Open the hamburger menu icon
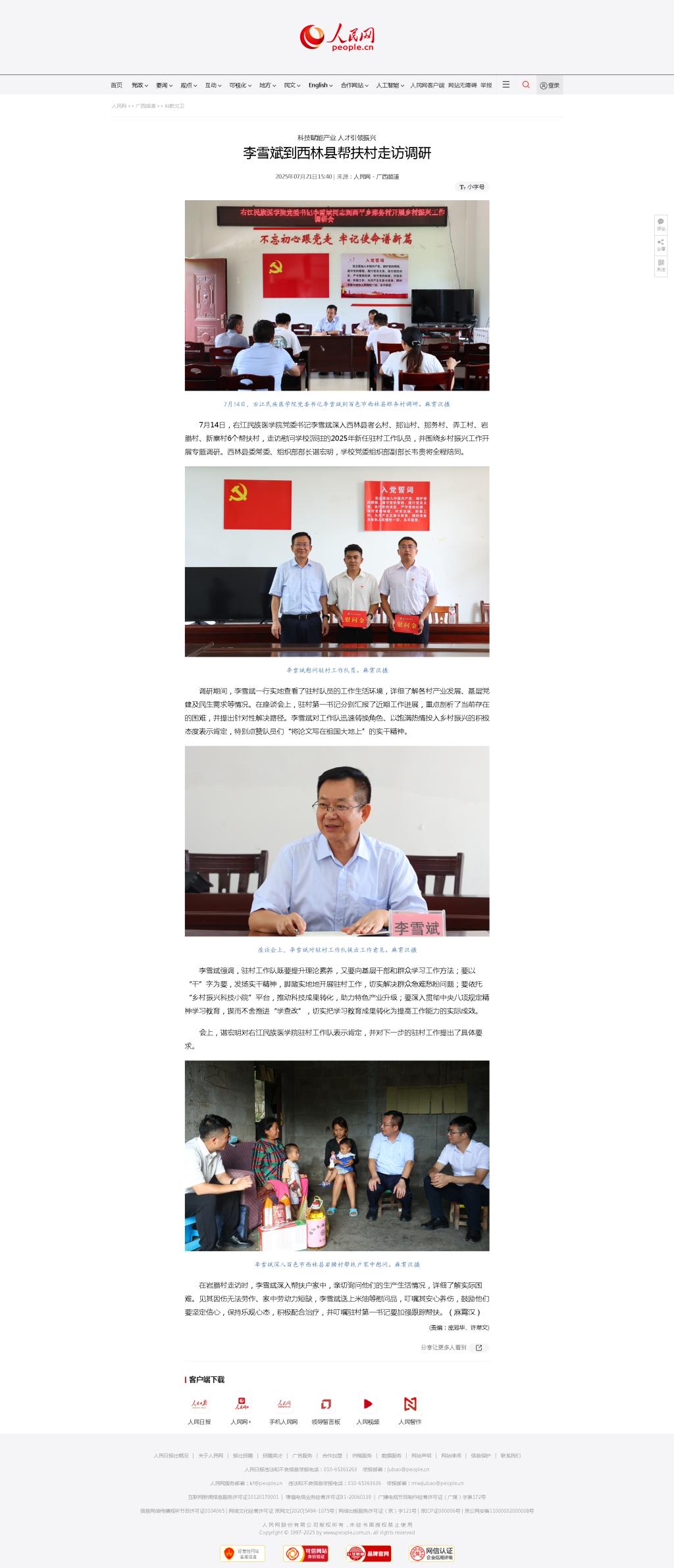 505,85
